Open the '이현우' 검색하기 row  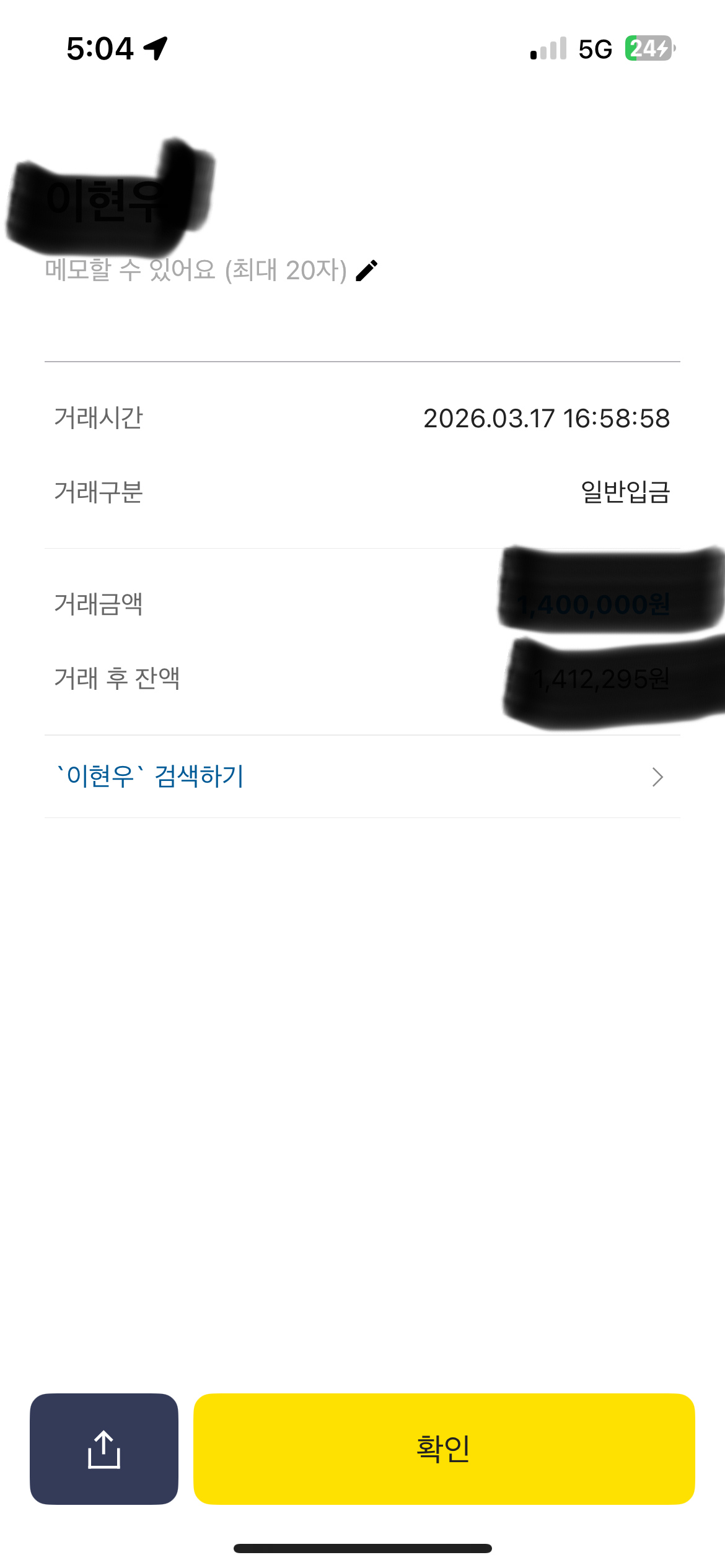[362, 777]
